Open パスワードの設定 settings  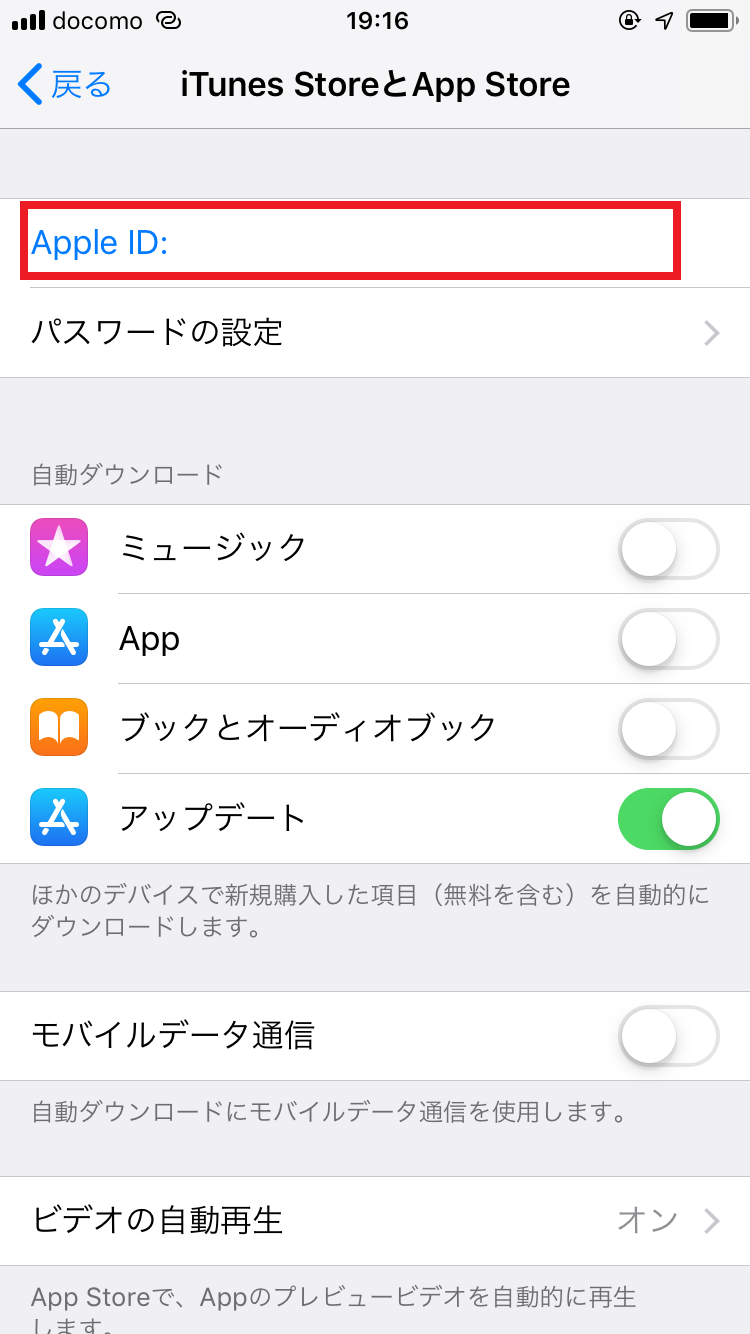click(x=375, y=333)
